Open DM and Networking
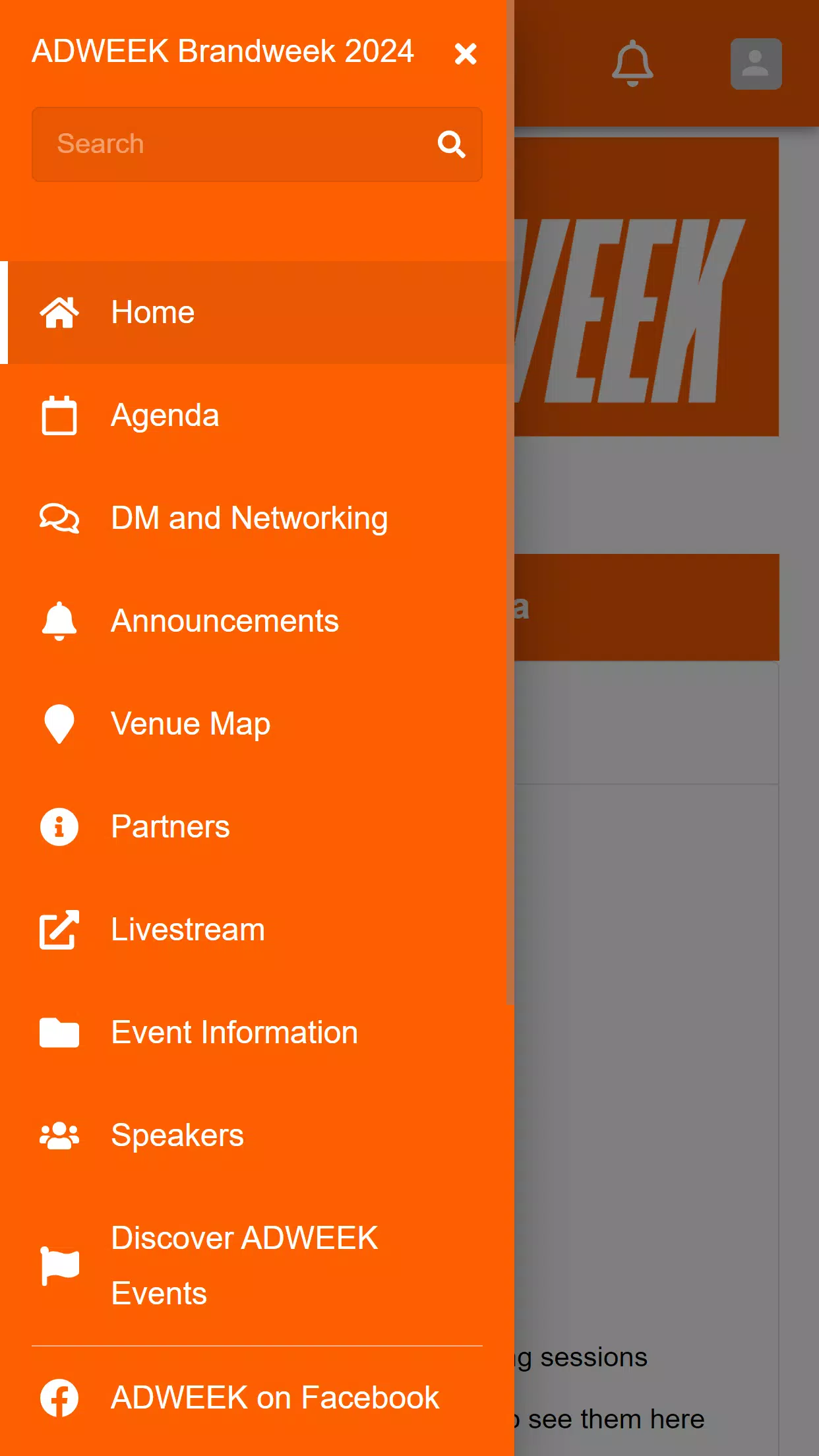The width and height of the screenshot is (819, 1456). [257, 518]
